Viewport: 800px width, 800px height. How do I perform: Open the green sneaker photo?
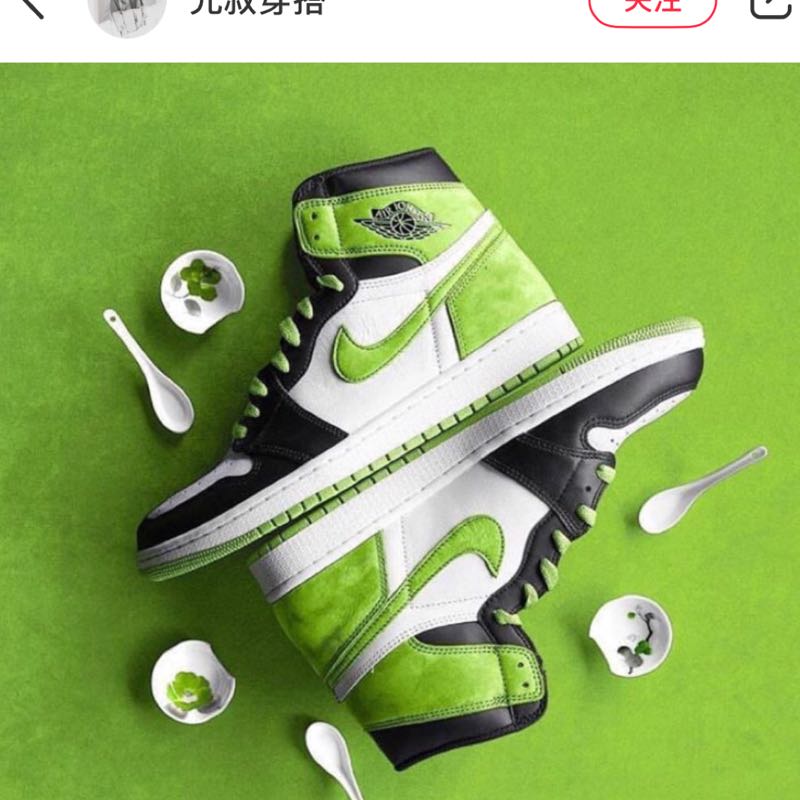[400, 430]
